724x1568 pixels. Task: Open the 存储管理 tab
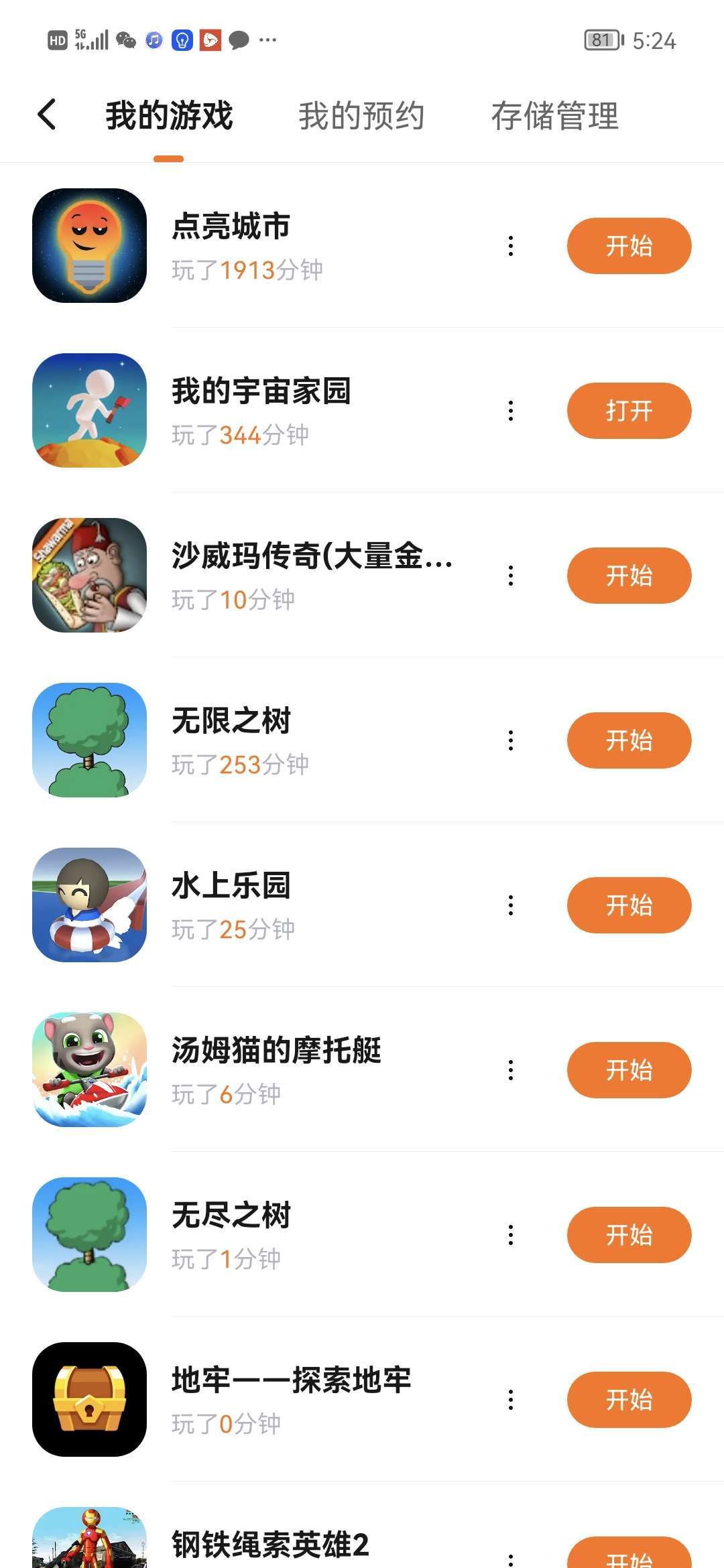point(554,116)
